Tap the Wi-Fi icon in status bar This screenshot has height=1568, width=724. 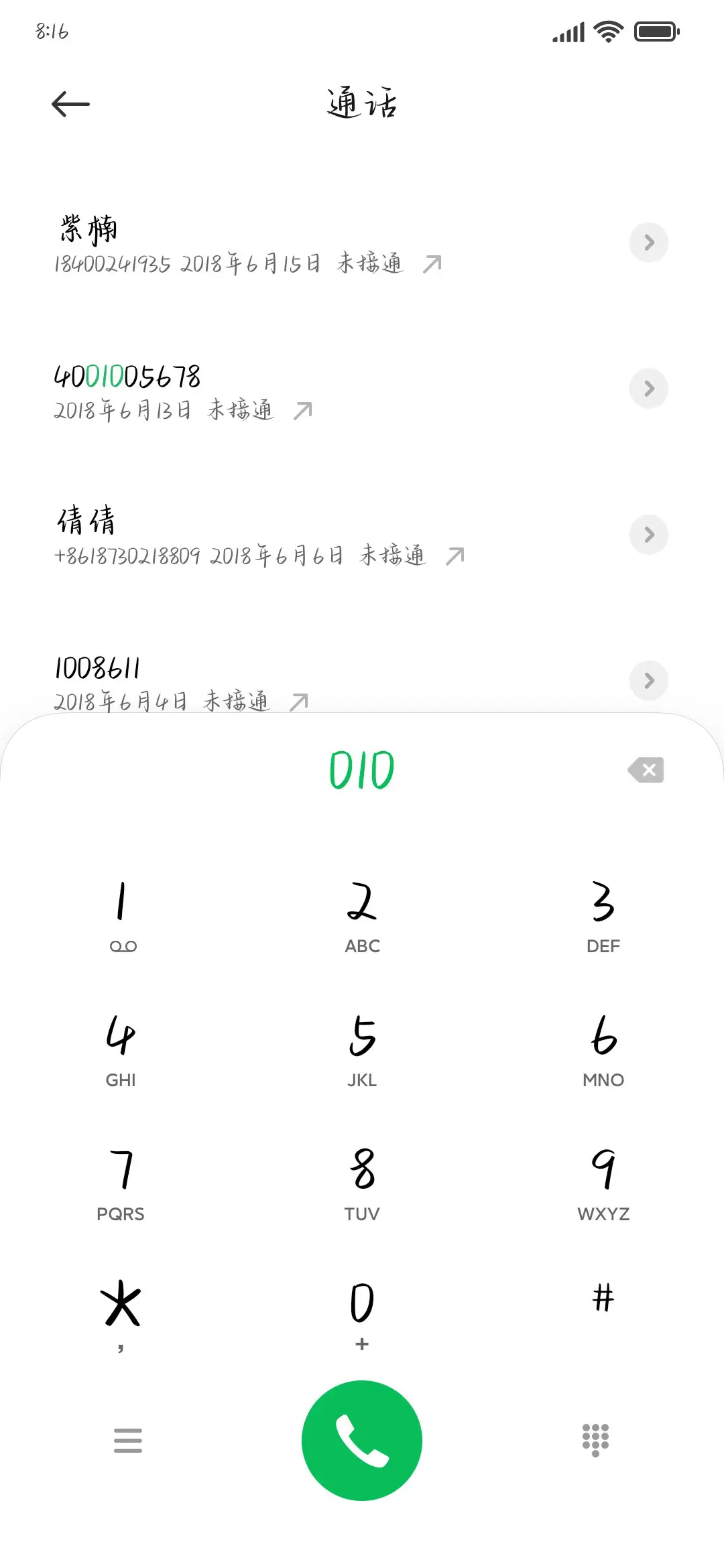tap(607, 31)
